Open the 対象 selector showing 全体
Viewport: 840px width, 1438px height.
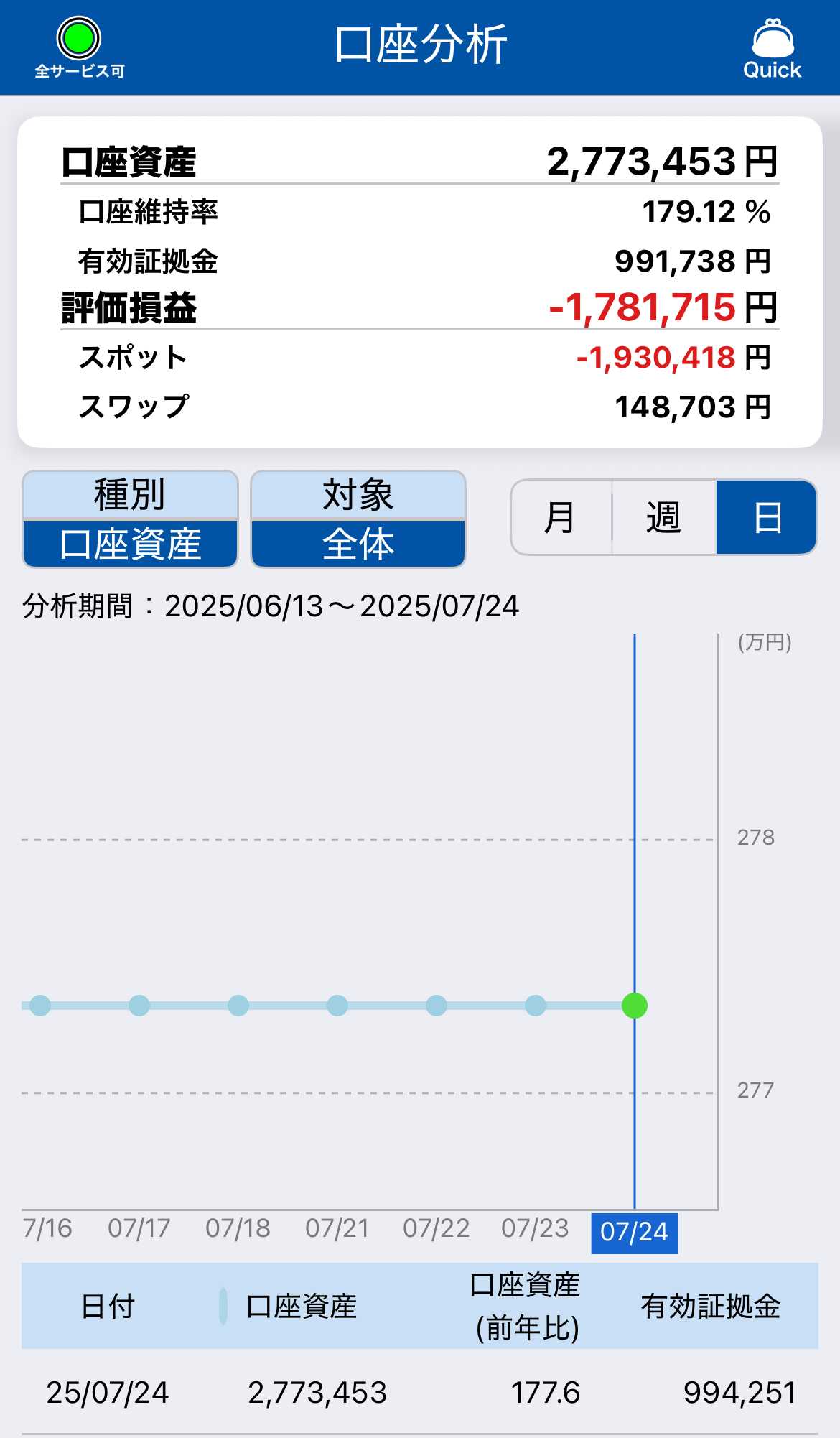click(358, 519)
